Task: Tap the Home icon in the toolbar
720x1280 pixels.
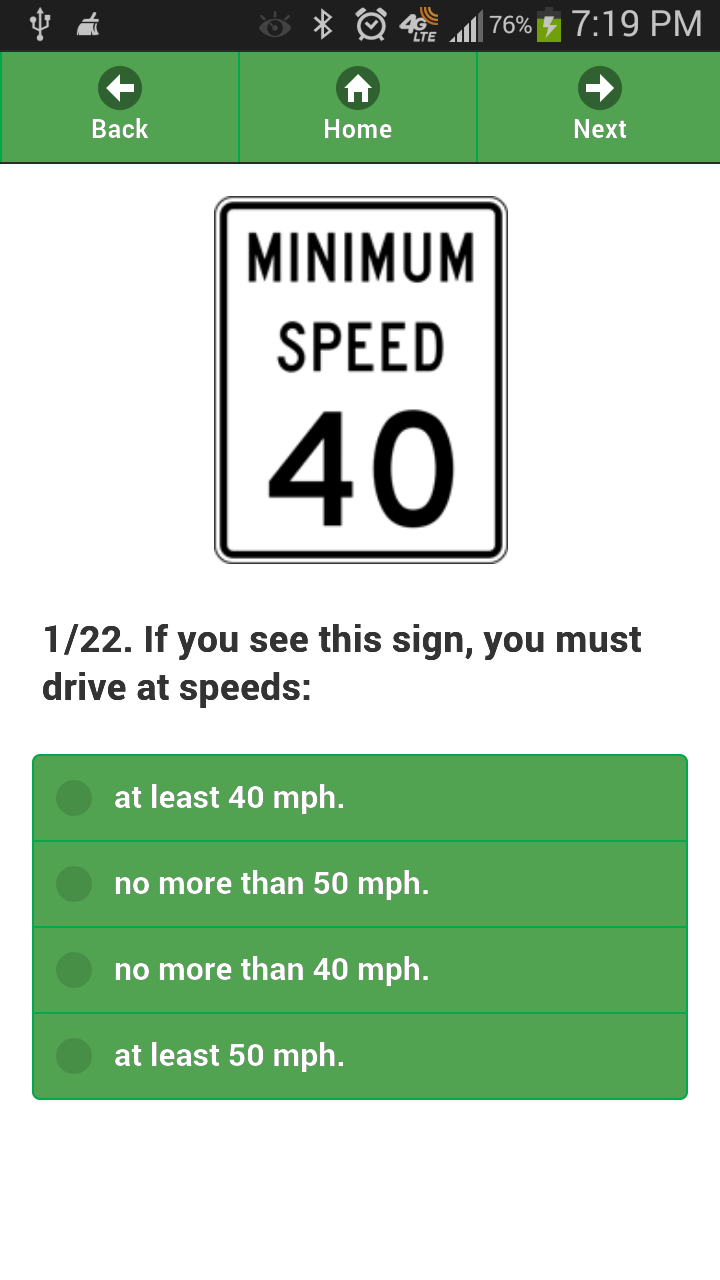Action: coord(357,88)
